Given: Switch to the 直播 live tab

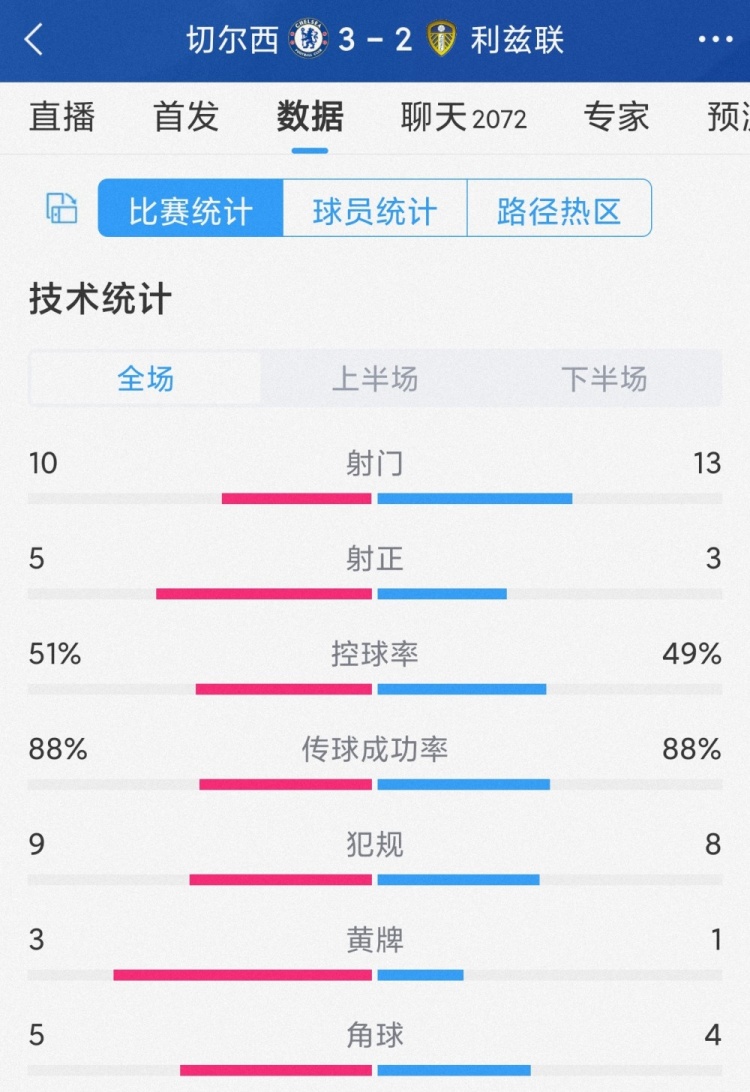Looking at the screenshot, I should point(62,118).
